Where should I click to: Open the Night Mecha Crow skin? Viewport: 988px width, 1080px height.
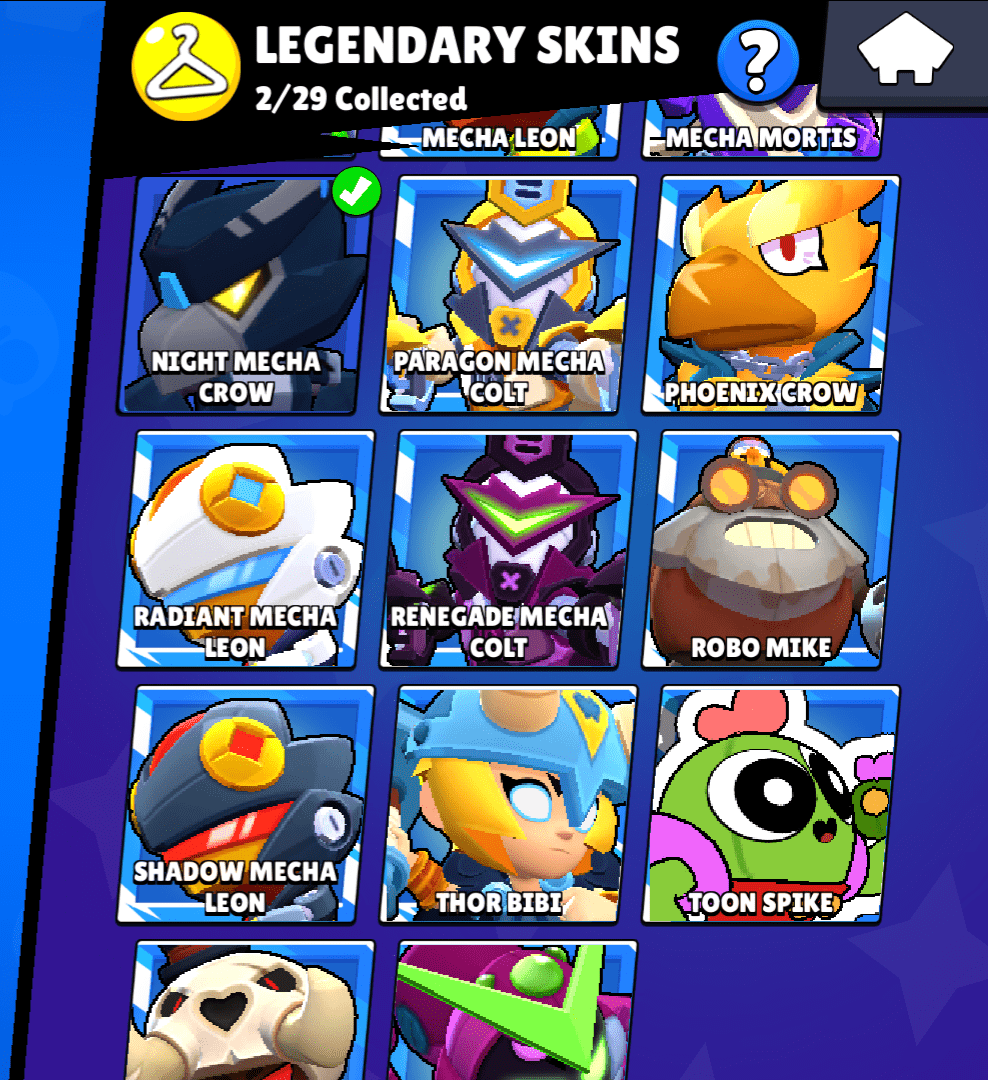[243, 295]
